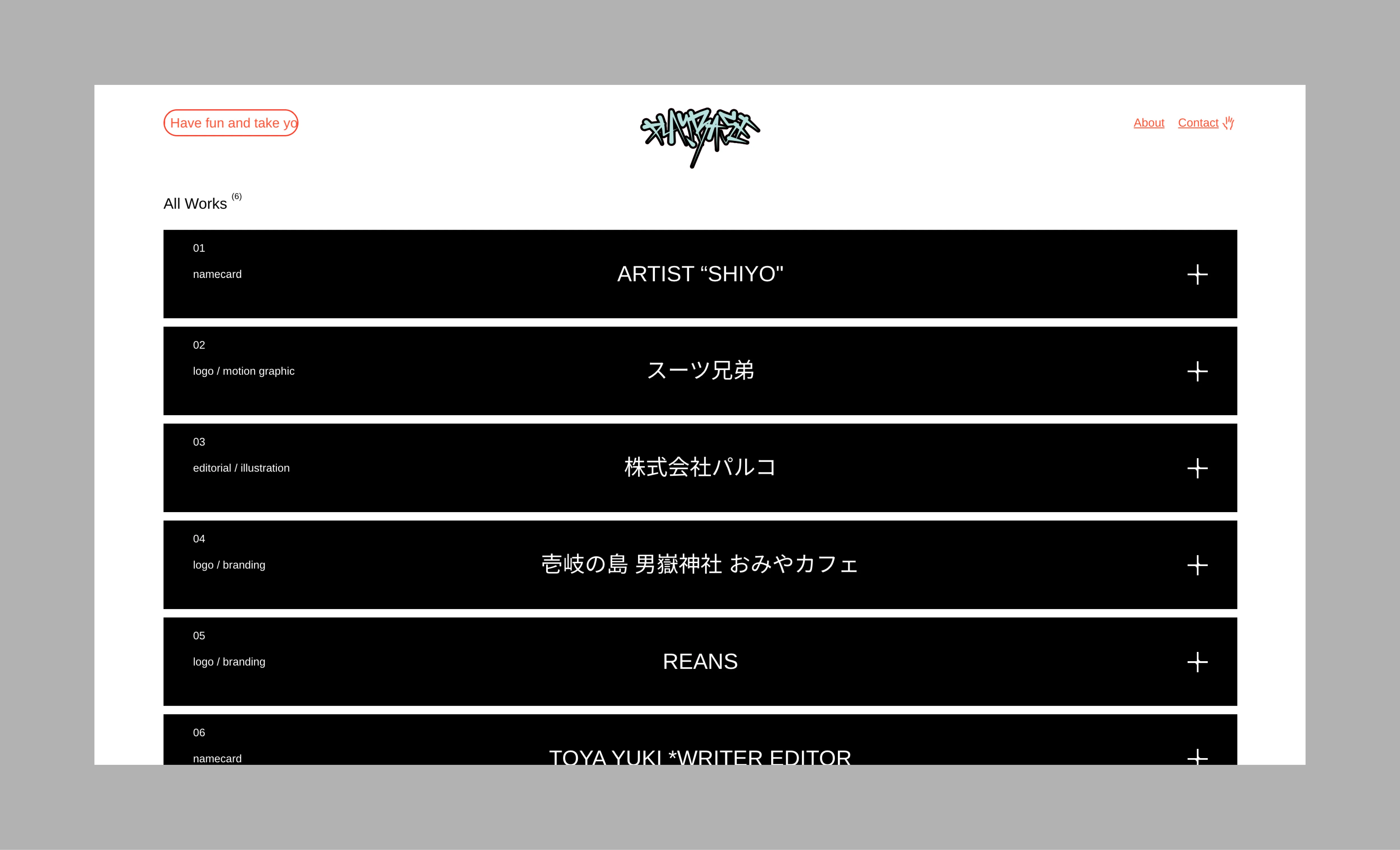Expand the TOYA YUKI *WRITER EDITOR work
The image size is (1400, 850).
click(x=1197, y=757)
